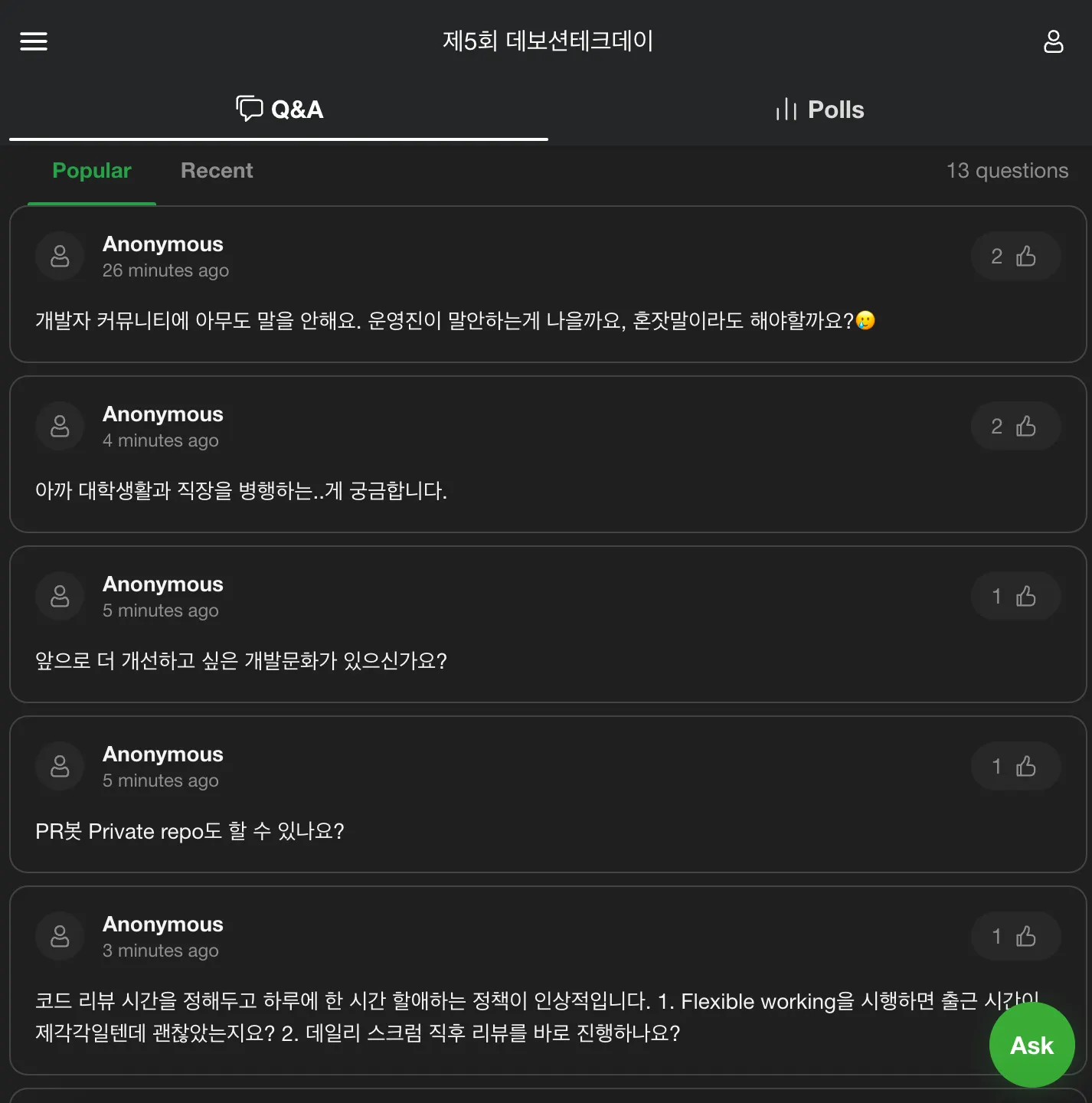Viewport: 1092px width, 1103px height.
Task: Upvote the question posted 26 minutes ago
Action: [1015, 257]
